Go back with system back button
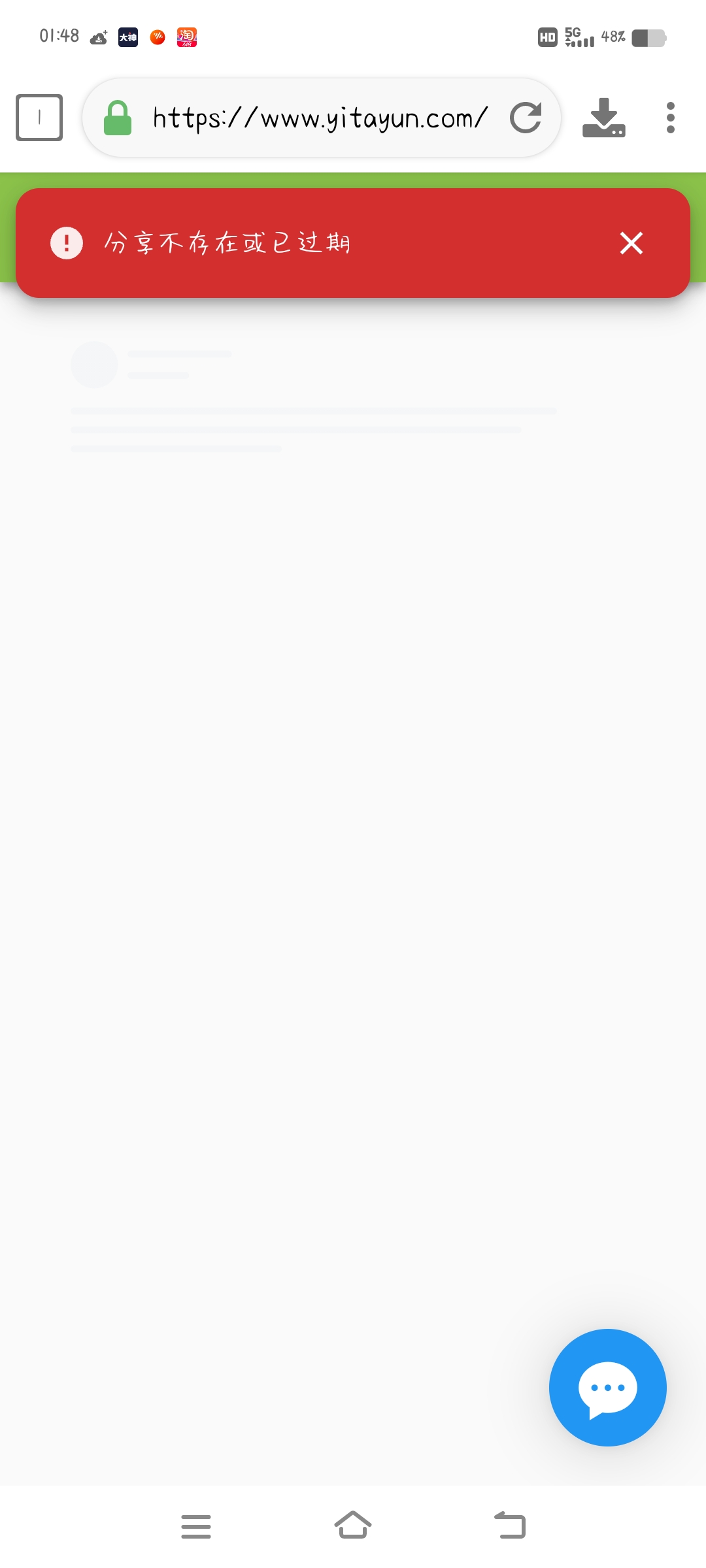The width and height of the screenshot is (706, 1568). point(510,1526)
